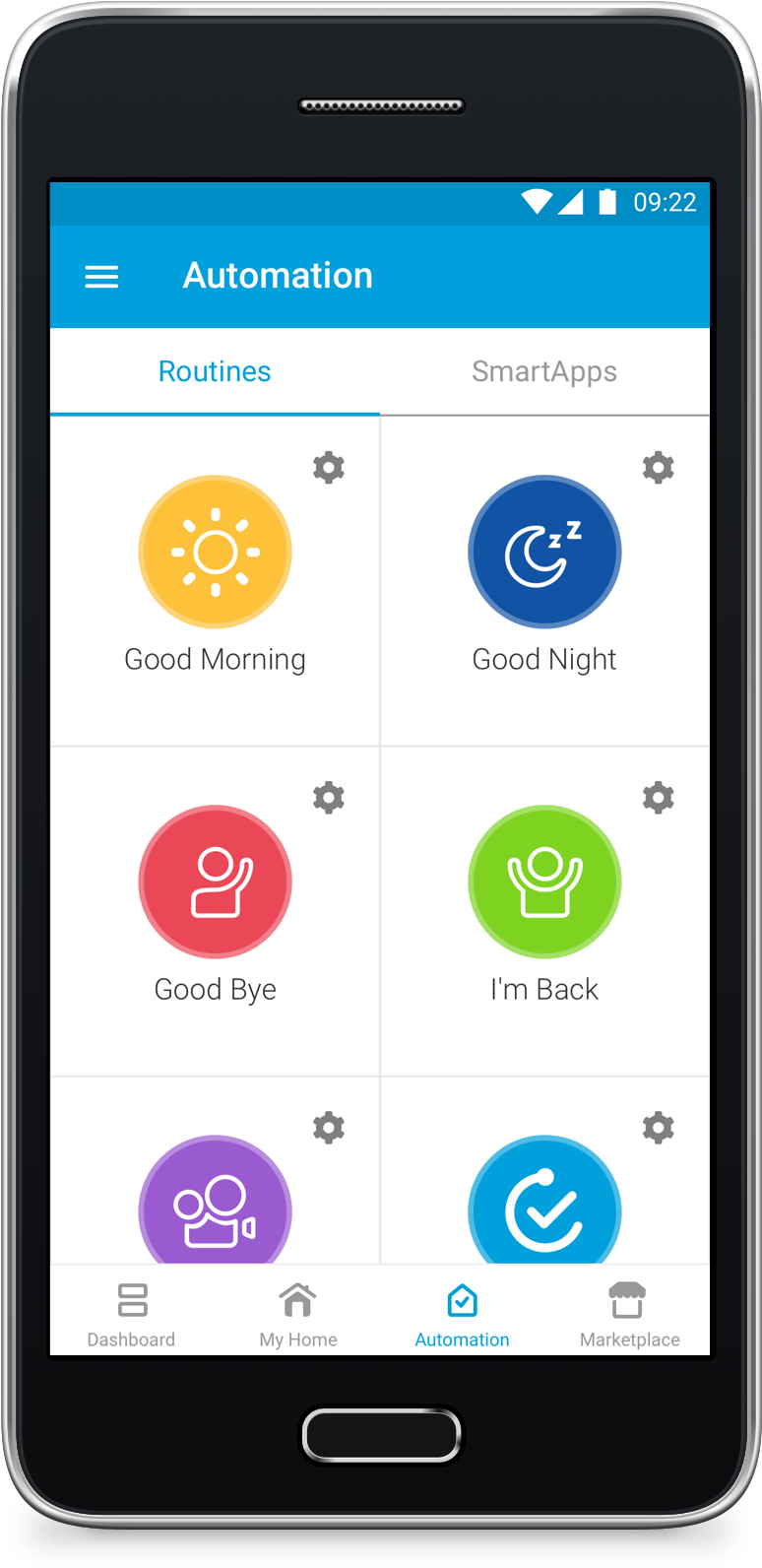Configure the blue checkmark routine gear
The image size is (762, 1568).
(x=658, y=1127)
